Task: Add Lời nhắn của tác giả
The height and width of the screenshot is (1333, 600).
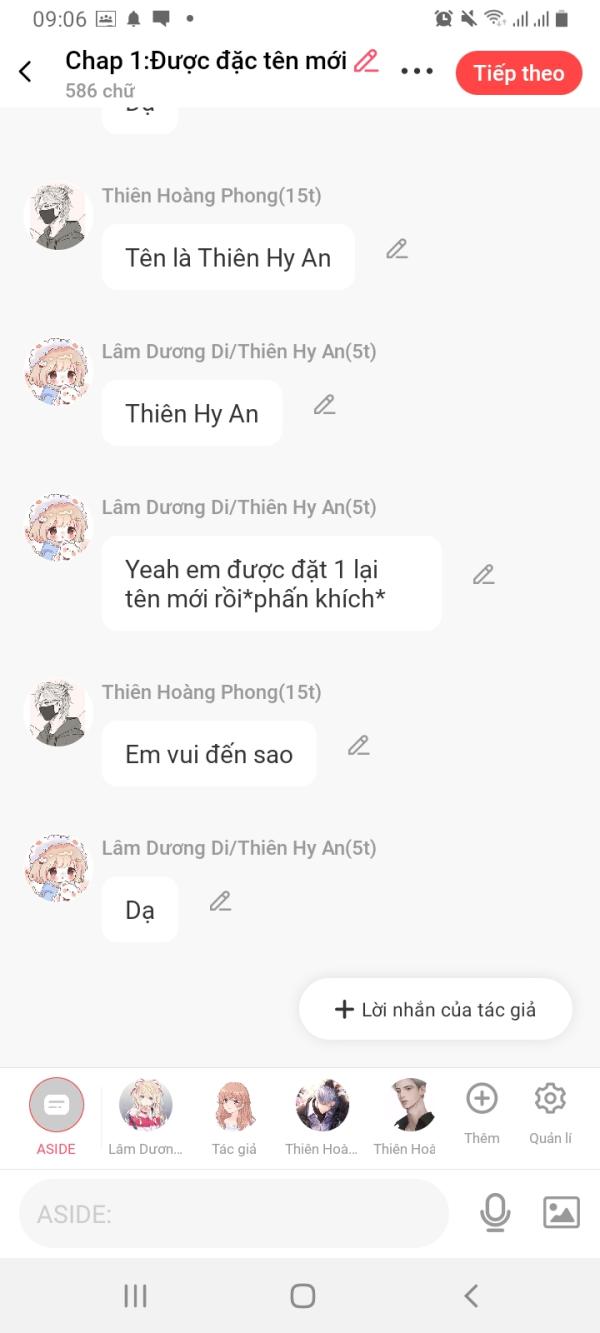Action: click(x=436, y=1009)
